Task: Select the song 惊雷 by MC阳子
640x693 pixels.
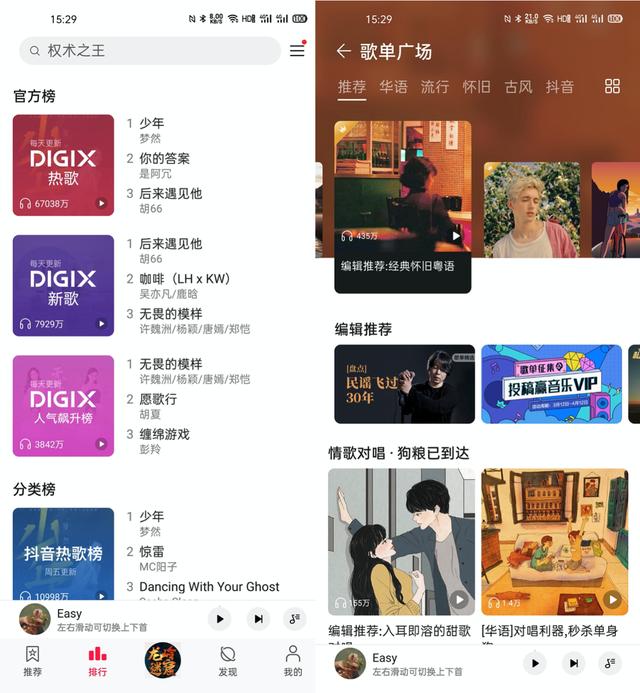Action: pos(152,551)
